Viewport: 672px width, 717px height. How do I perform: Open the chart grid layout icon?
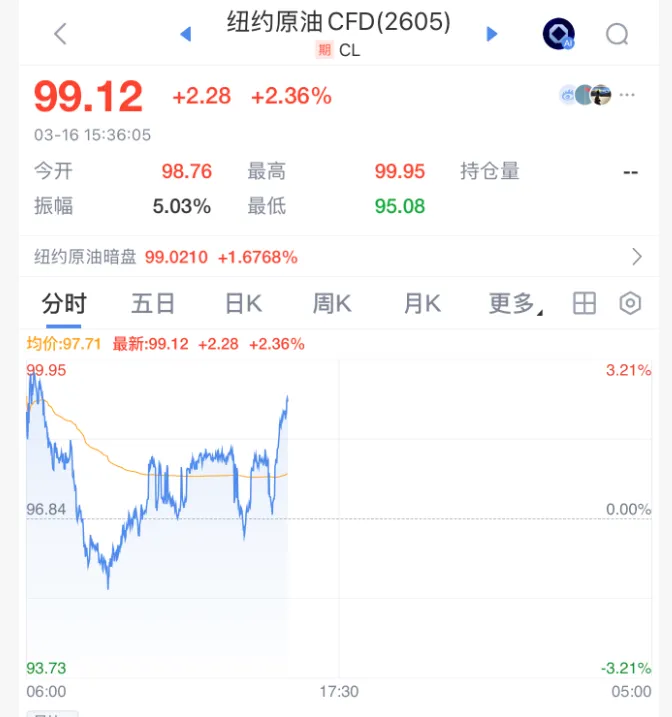click(584, 304)
